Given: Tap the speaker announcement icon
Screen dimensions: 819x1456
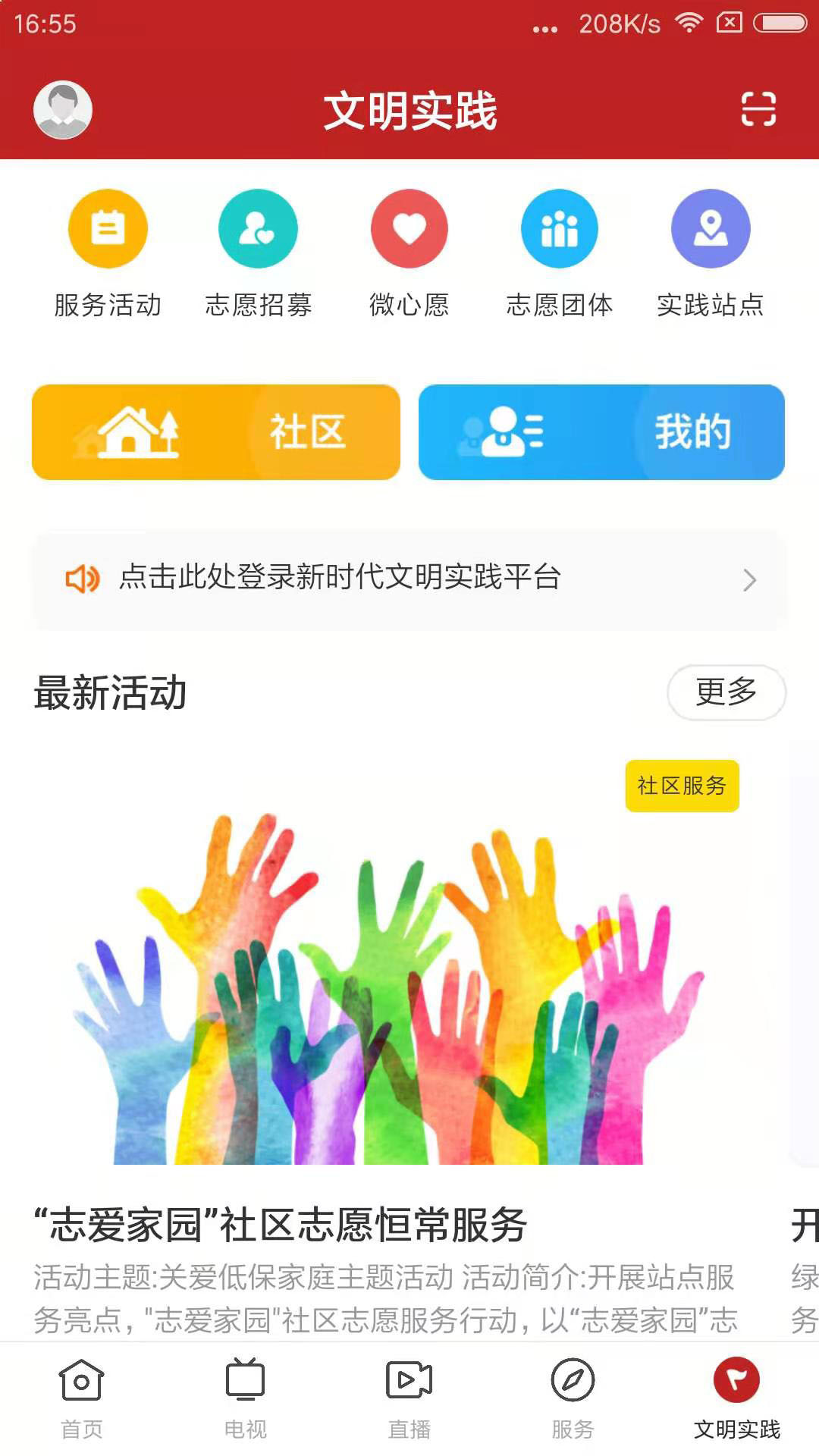Looking at the screenshot, I should (83, 579).
